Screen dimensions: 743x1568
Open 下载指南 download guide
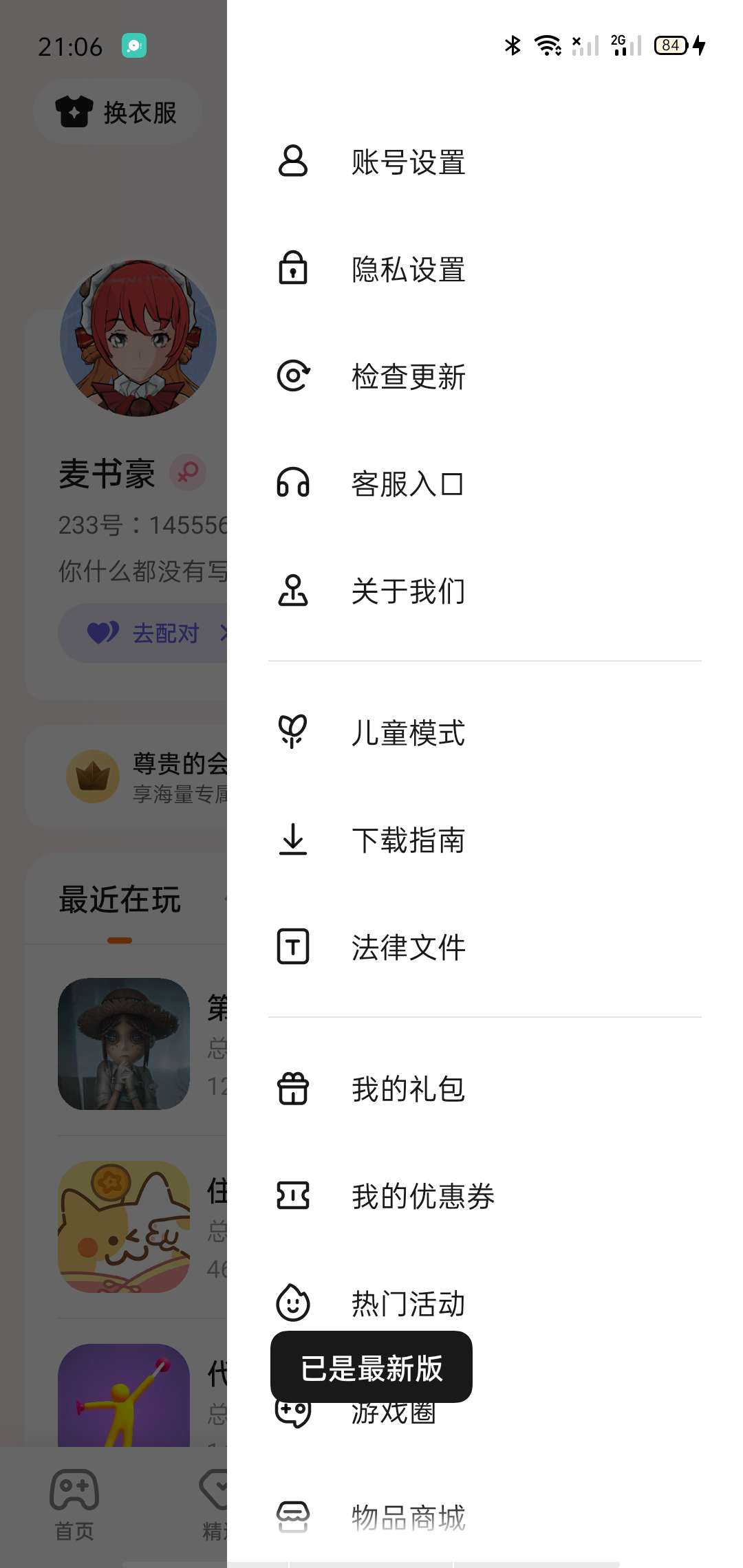(x=408, y=840)
